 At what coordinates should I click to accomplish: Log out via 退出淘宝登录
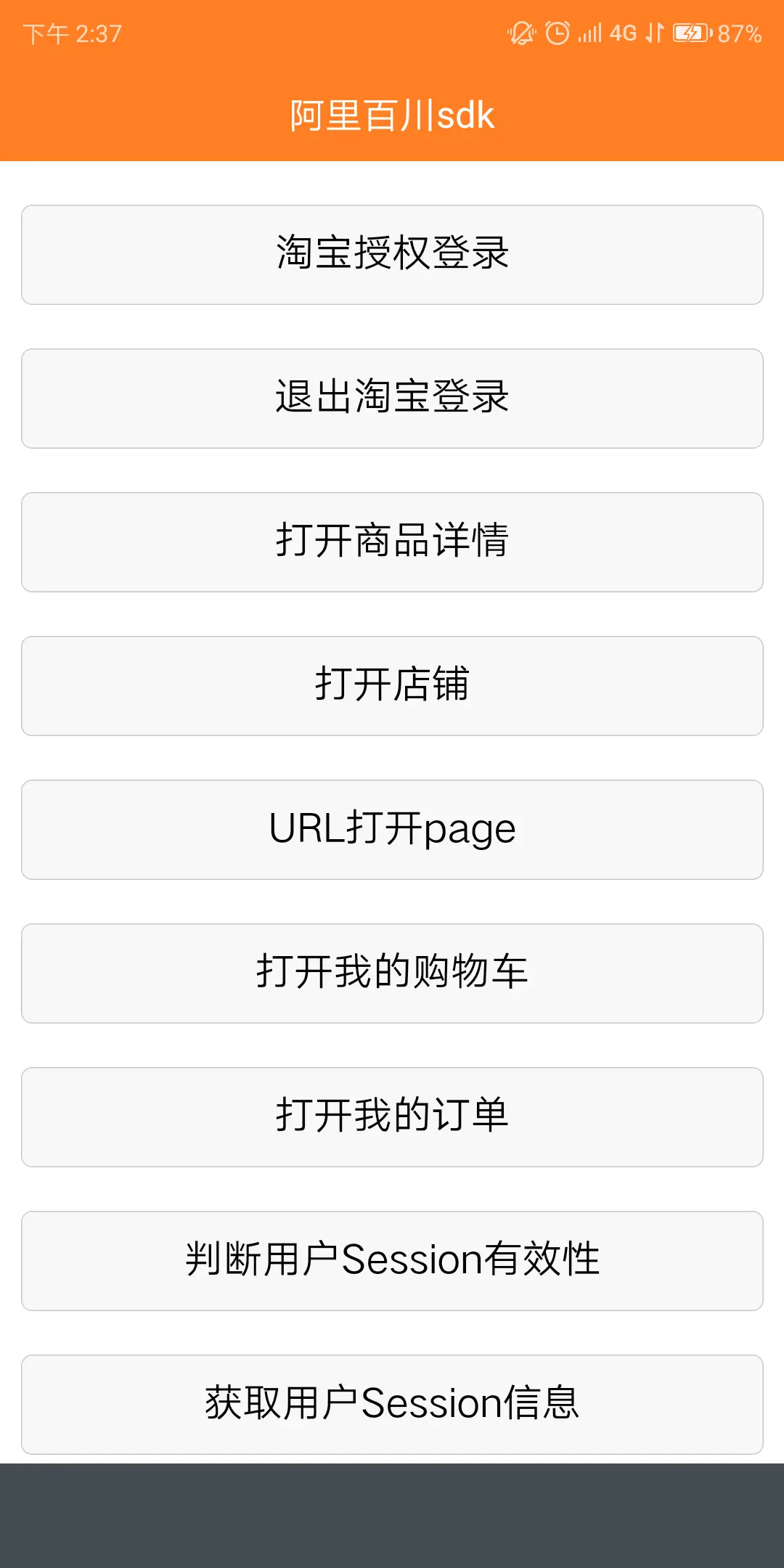pos(392,399)
